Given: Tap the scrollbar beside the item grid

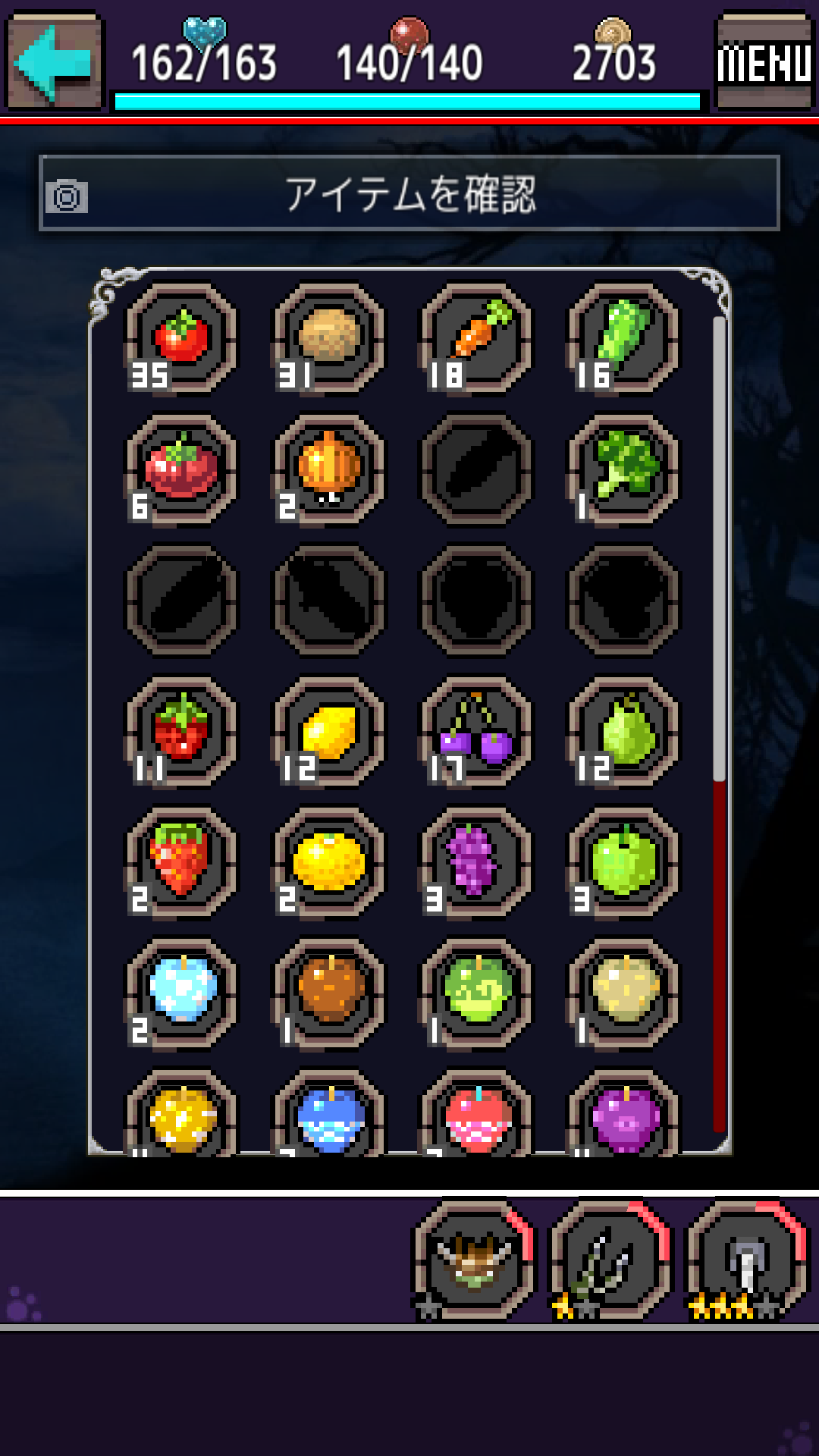Looking at the screenshot, I should pos(720,724).
